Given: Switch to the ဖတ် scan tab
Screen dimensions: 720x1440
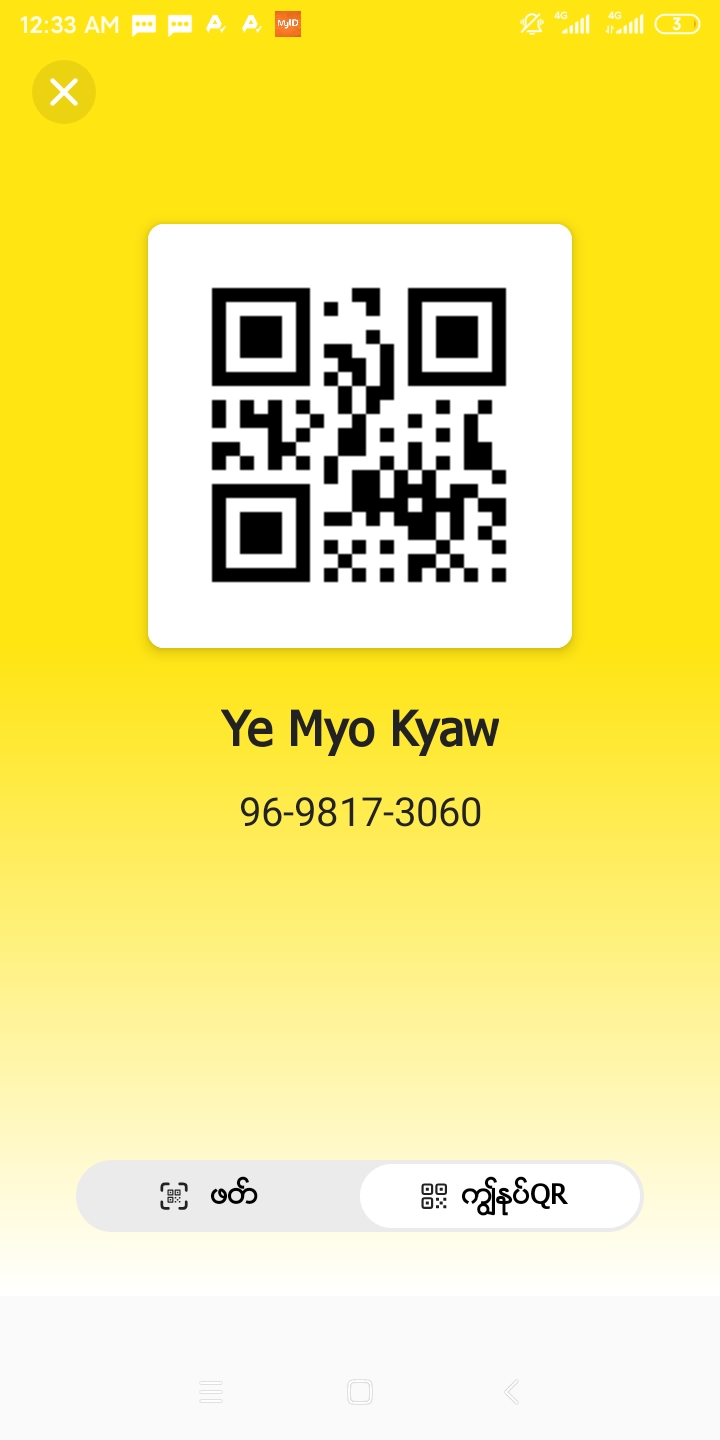Looking at the screenshot, I should pos(217,1195).
